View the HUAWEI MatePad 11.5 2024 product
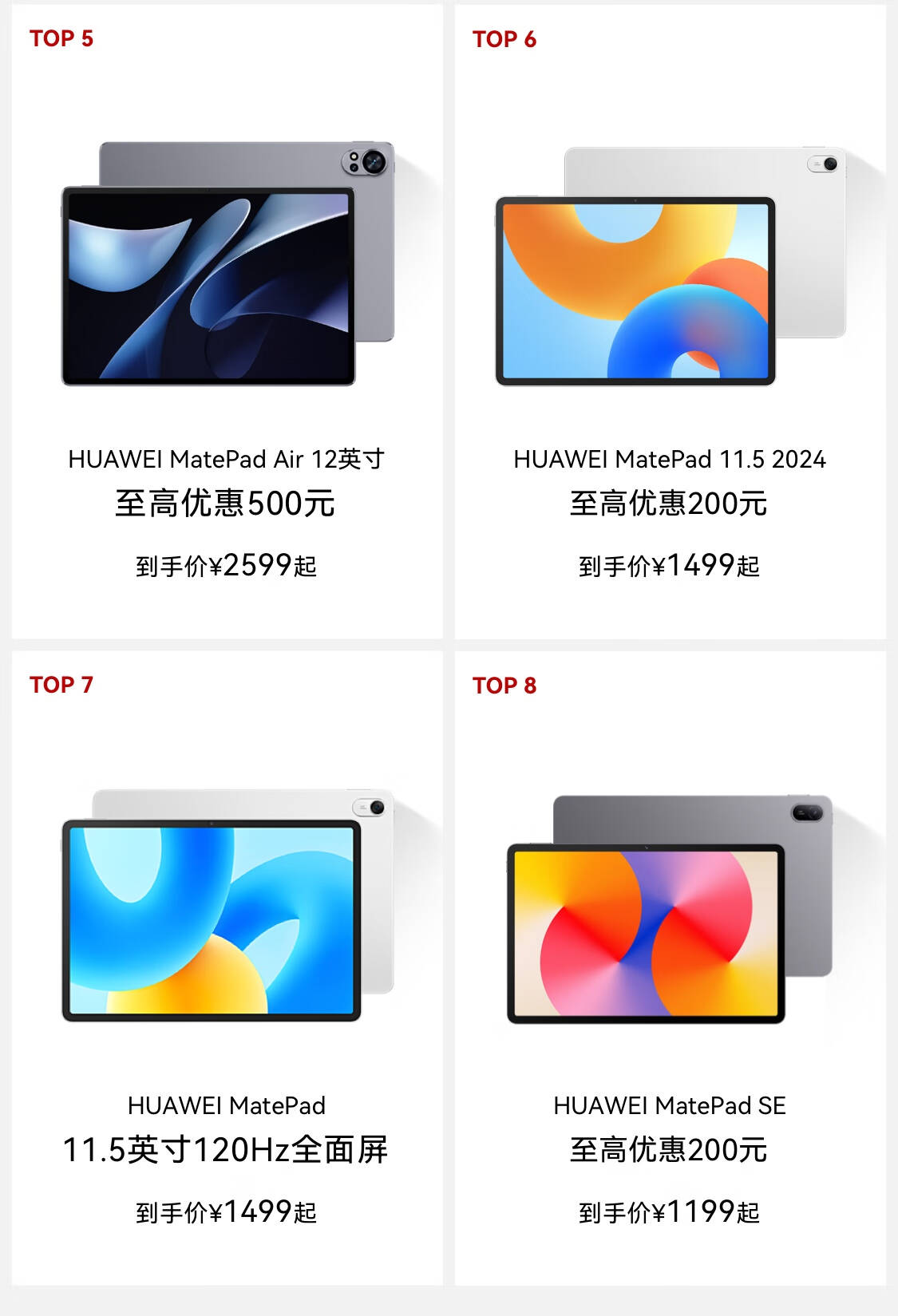Screen dimensions: 898x1316 tap(670, 321)
